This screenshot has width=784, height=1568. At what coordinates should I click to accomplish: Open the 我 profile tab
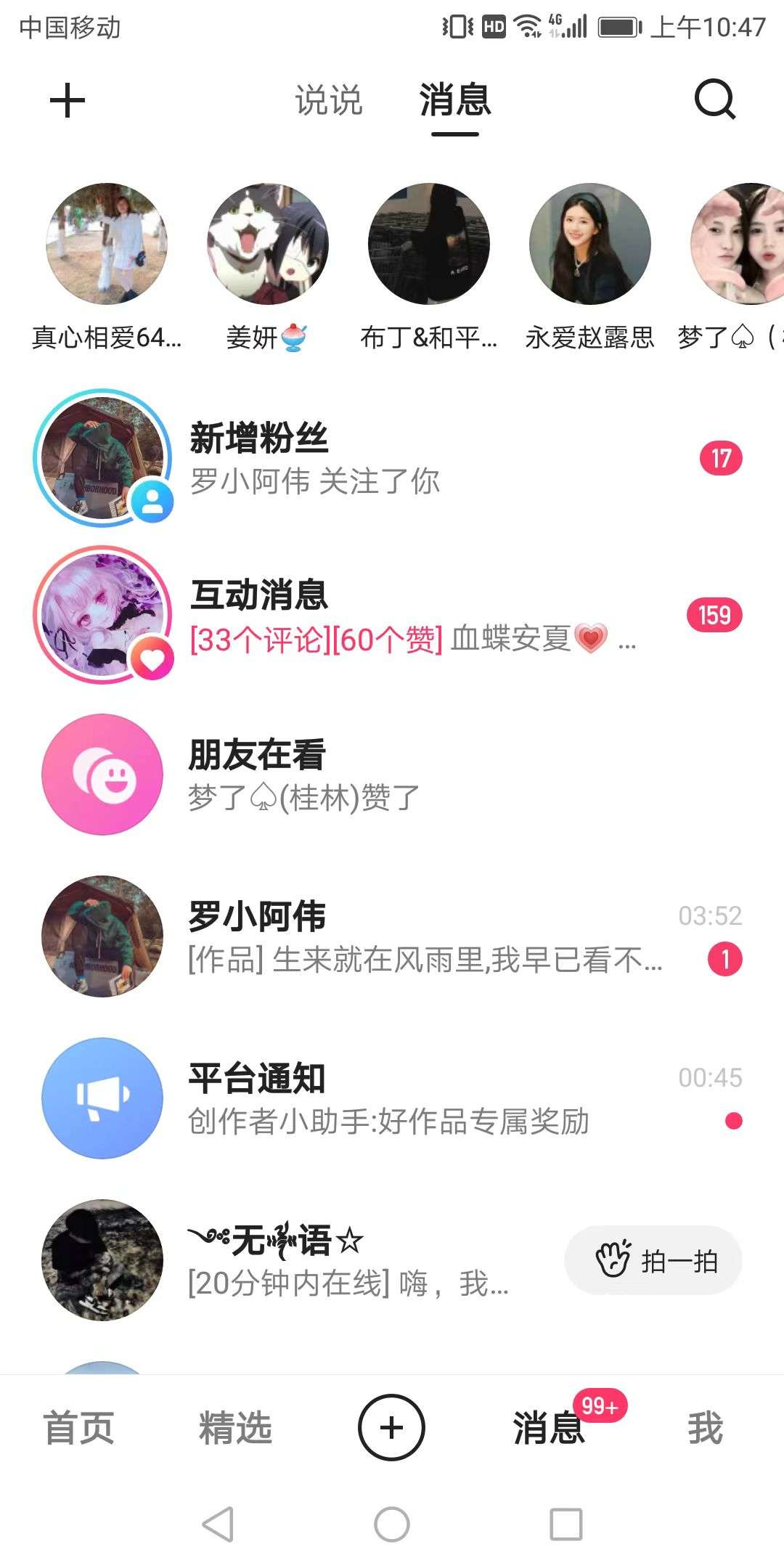(705, 1428)
